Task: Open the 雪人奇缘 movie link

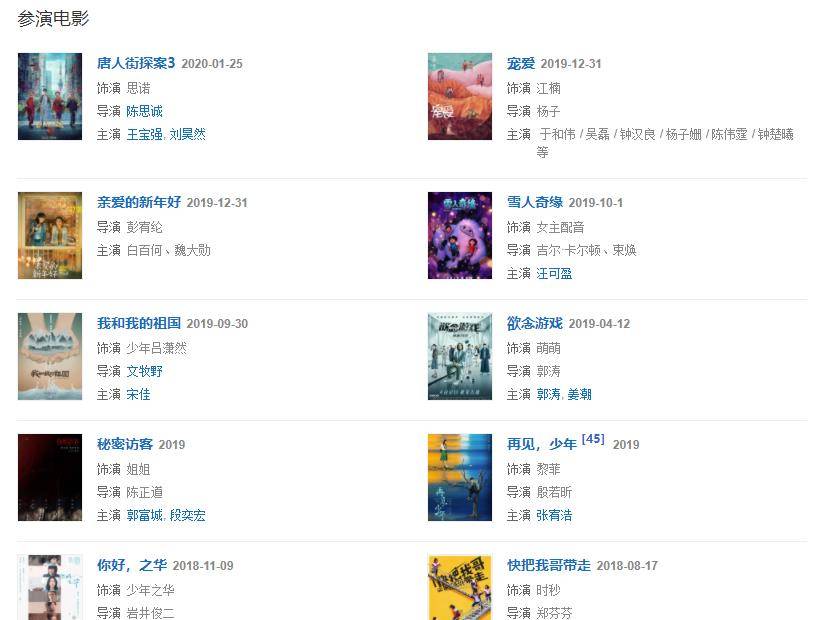Action: pos(535,202)
